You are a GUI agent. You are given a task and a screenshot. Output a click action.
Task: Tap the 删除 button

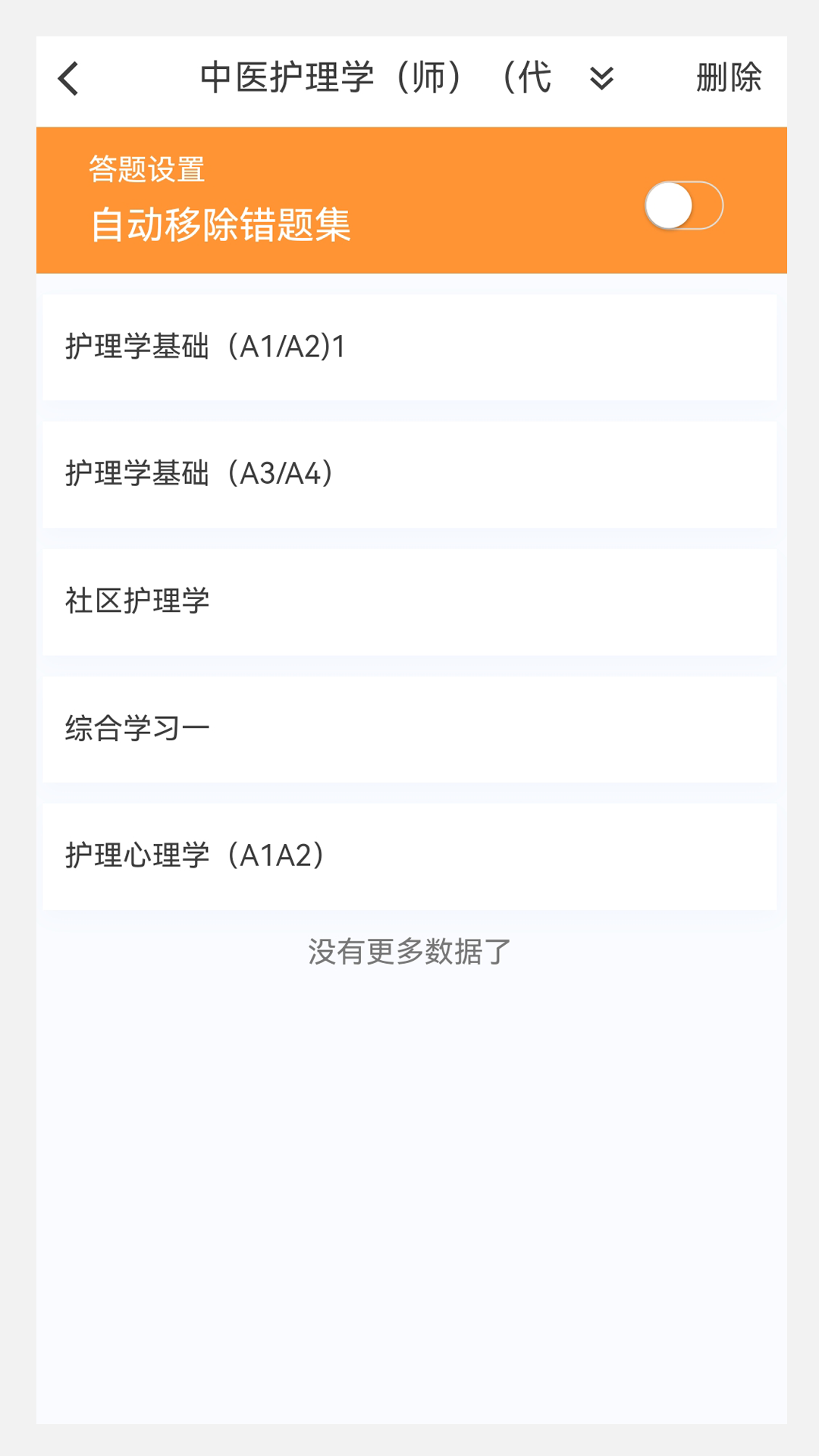click(x=729, y=78)
